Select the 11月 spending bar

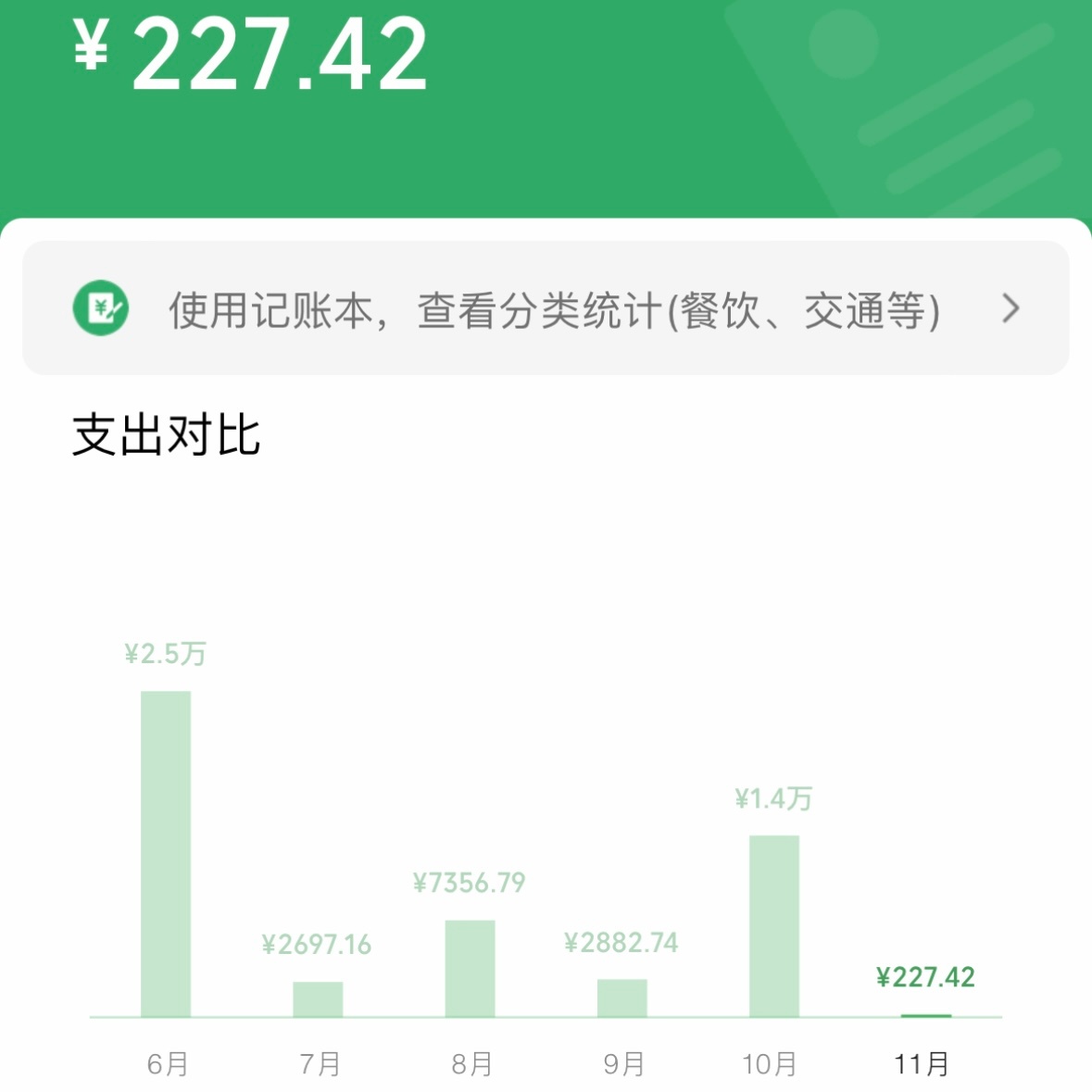tap(925, 1014)
